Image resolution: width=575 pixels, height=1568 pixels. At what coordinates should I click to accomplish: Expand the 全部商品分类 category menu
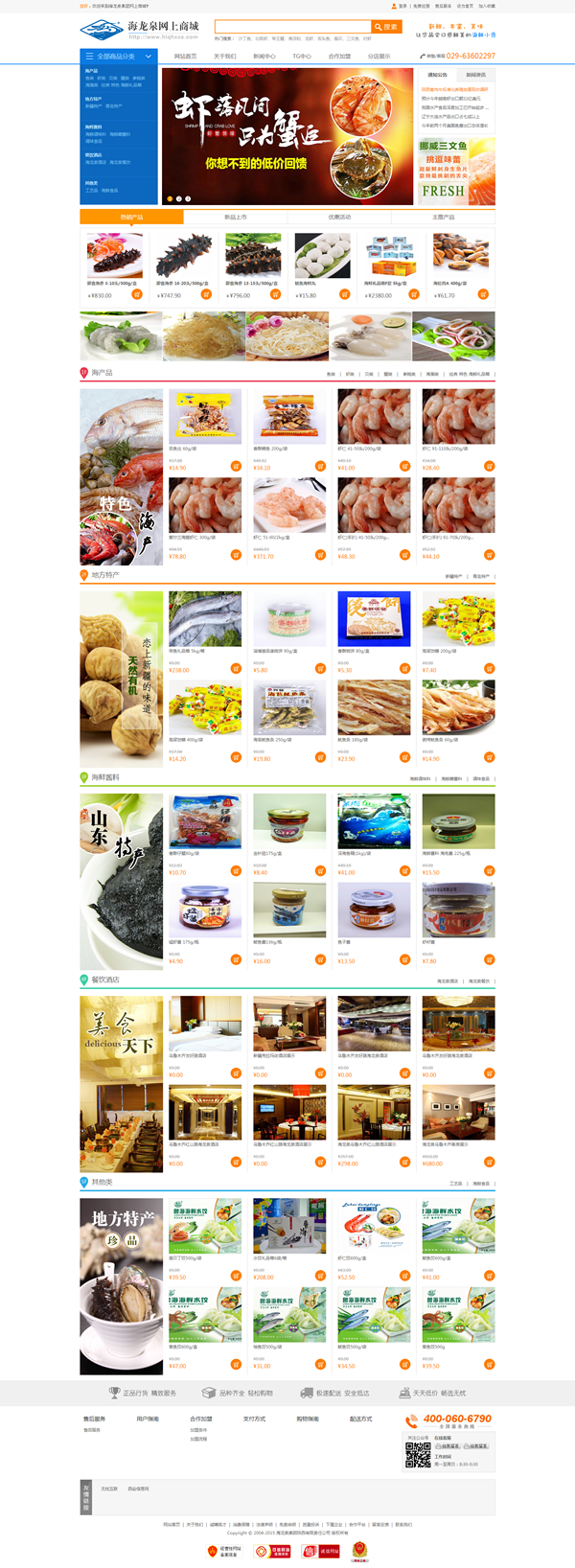(x=119, y=57)
